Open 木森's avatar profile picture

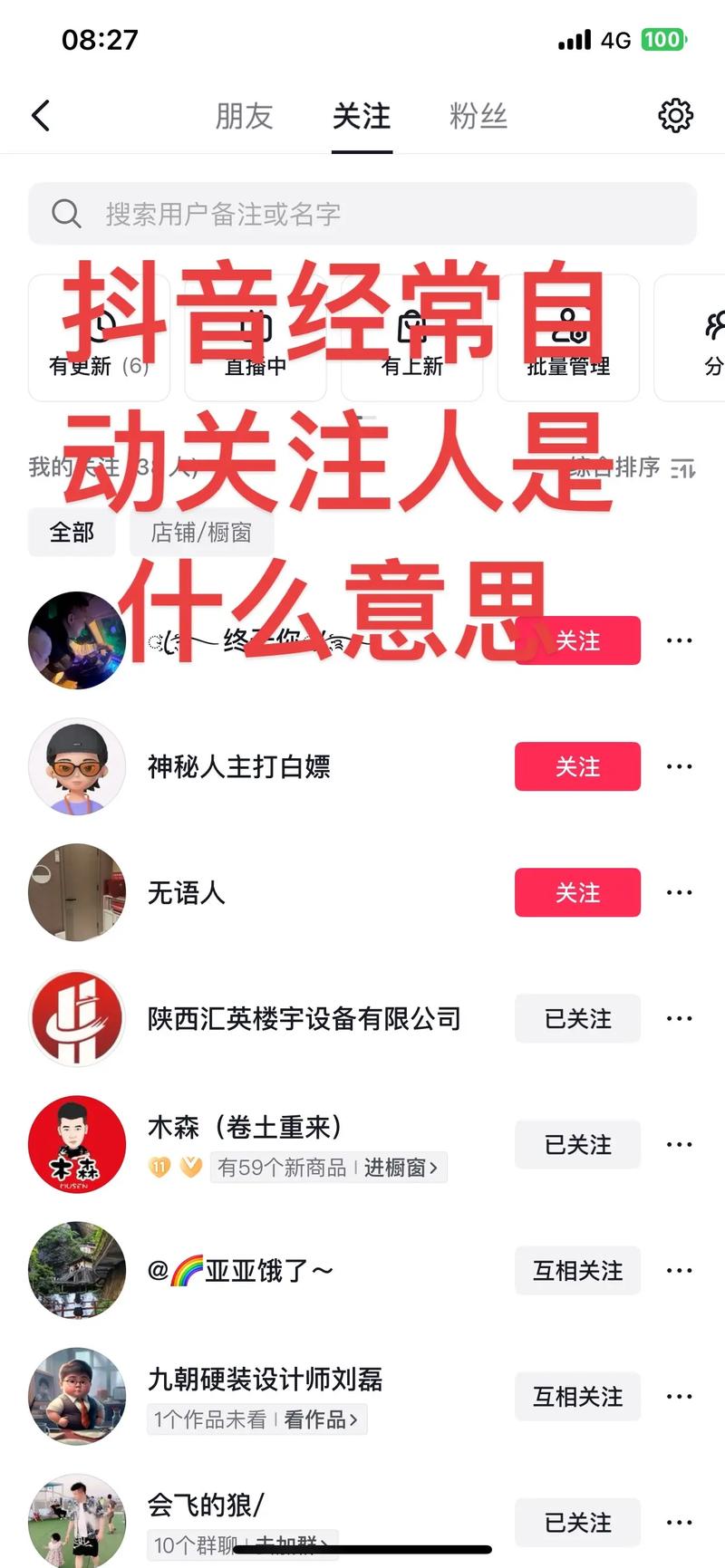point(76,1144)
